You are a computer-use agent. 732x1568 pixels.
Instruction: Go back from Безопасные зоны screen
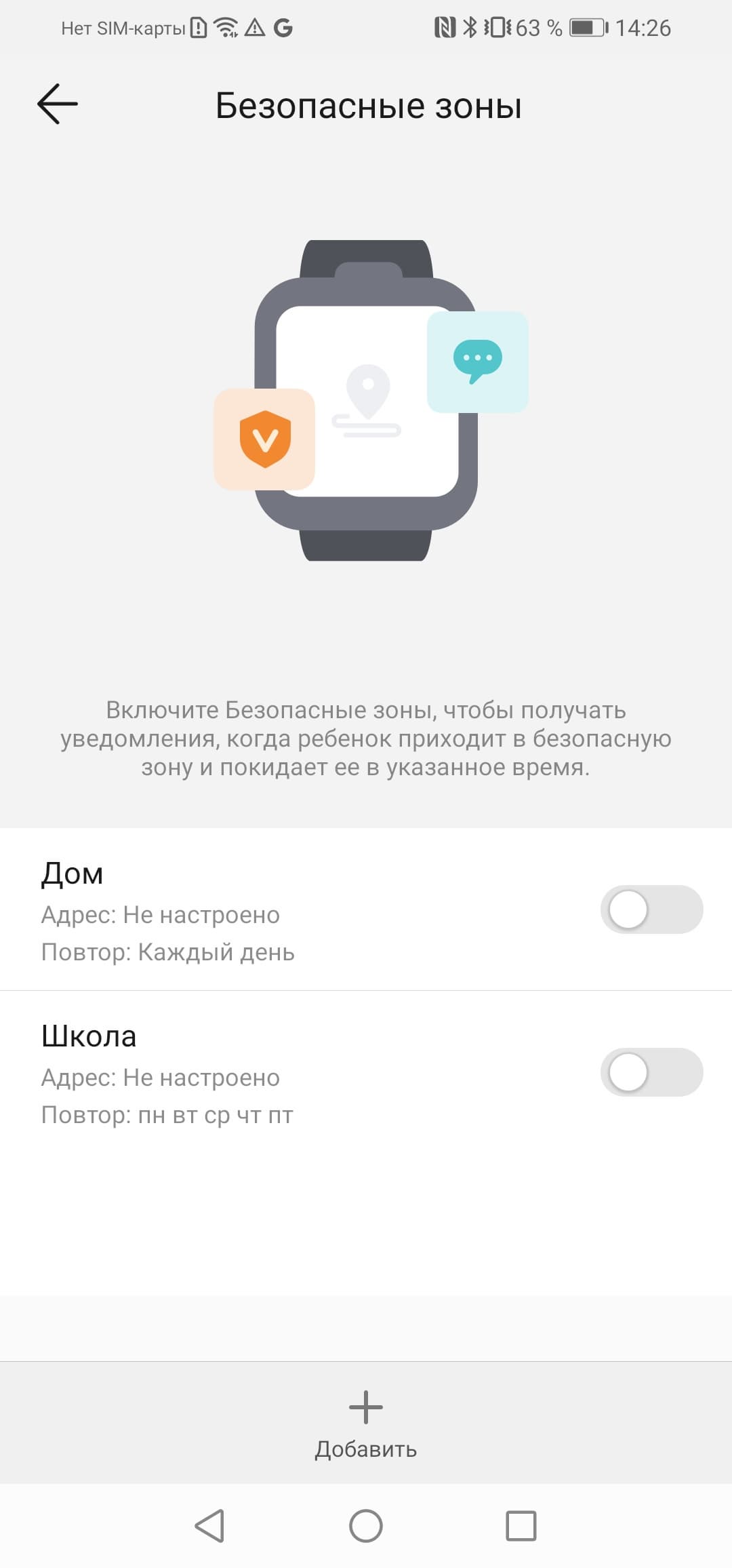58,104
